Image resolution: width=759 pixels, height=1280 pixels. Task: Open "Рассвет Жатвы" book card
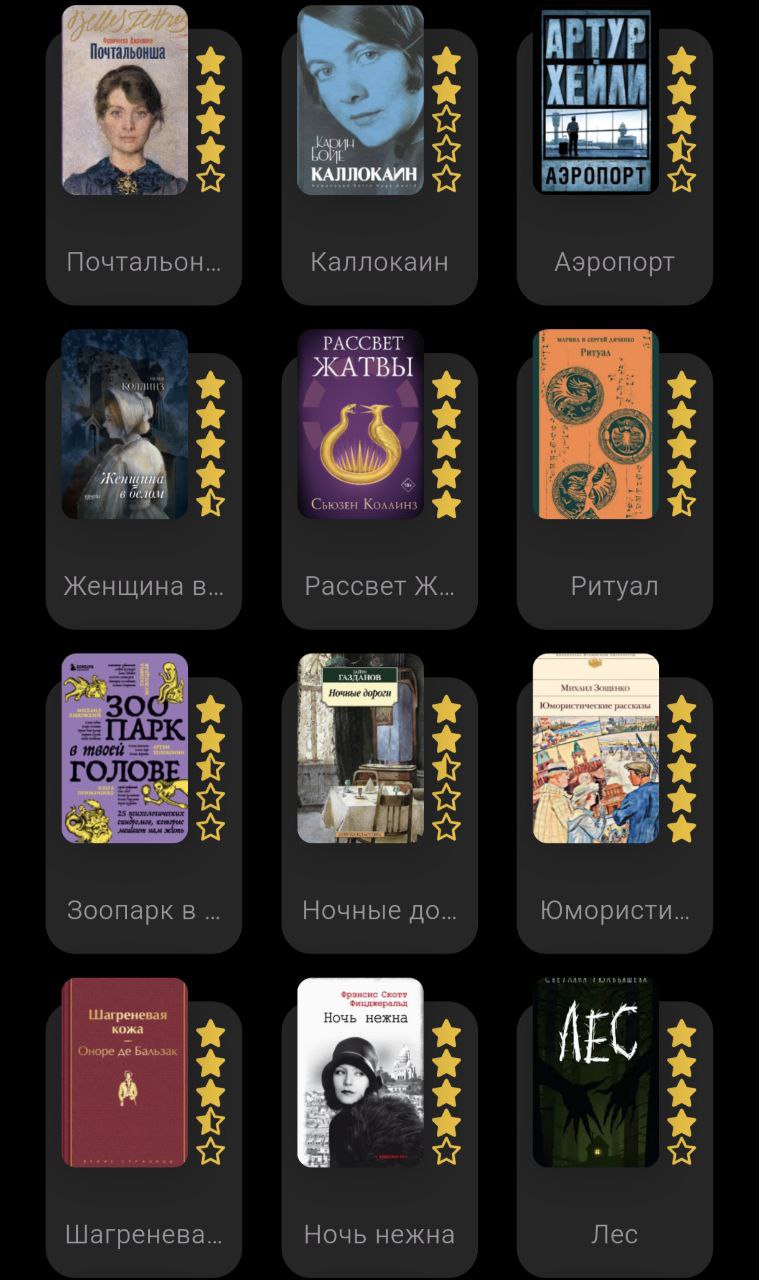pyautogui.click(x=360, y=424)
